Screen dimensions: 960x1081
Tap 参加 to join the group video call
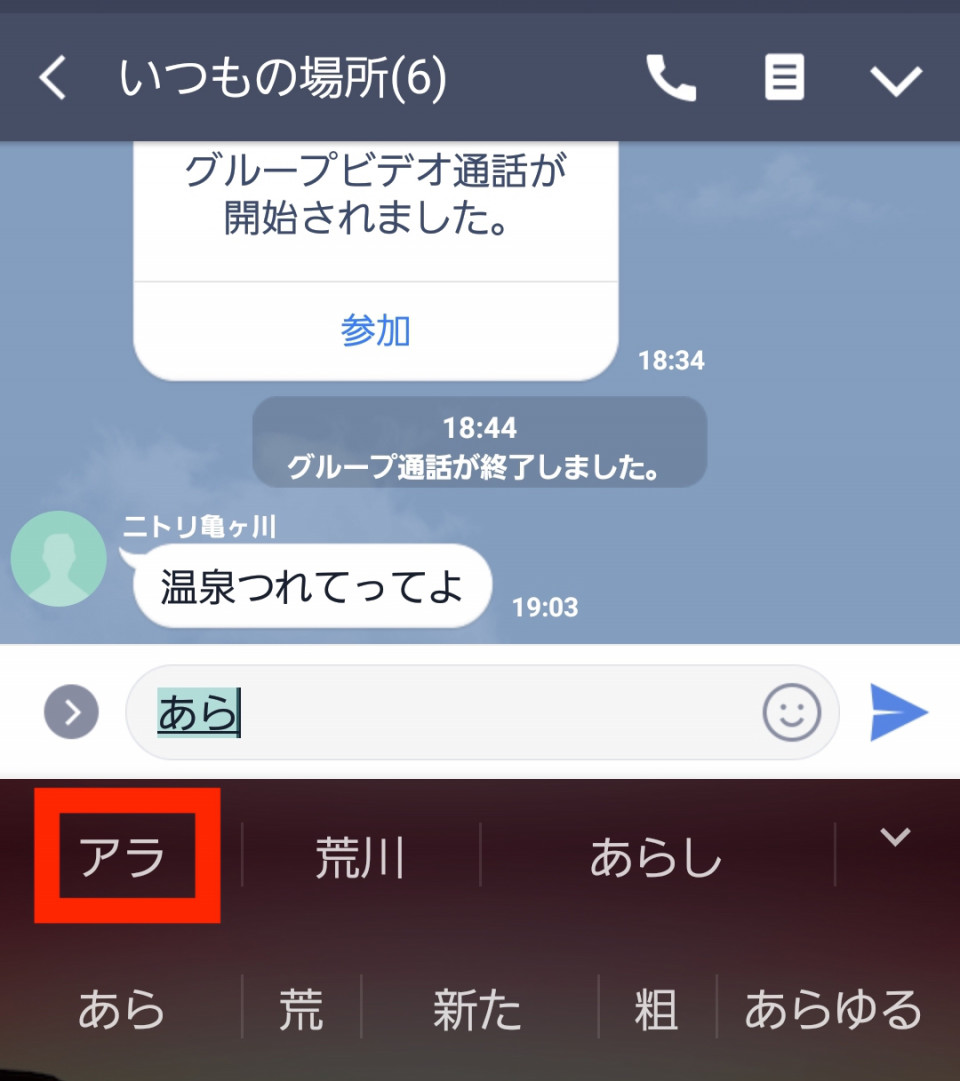tap(375, 331)
